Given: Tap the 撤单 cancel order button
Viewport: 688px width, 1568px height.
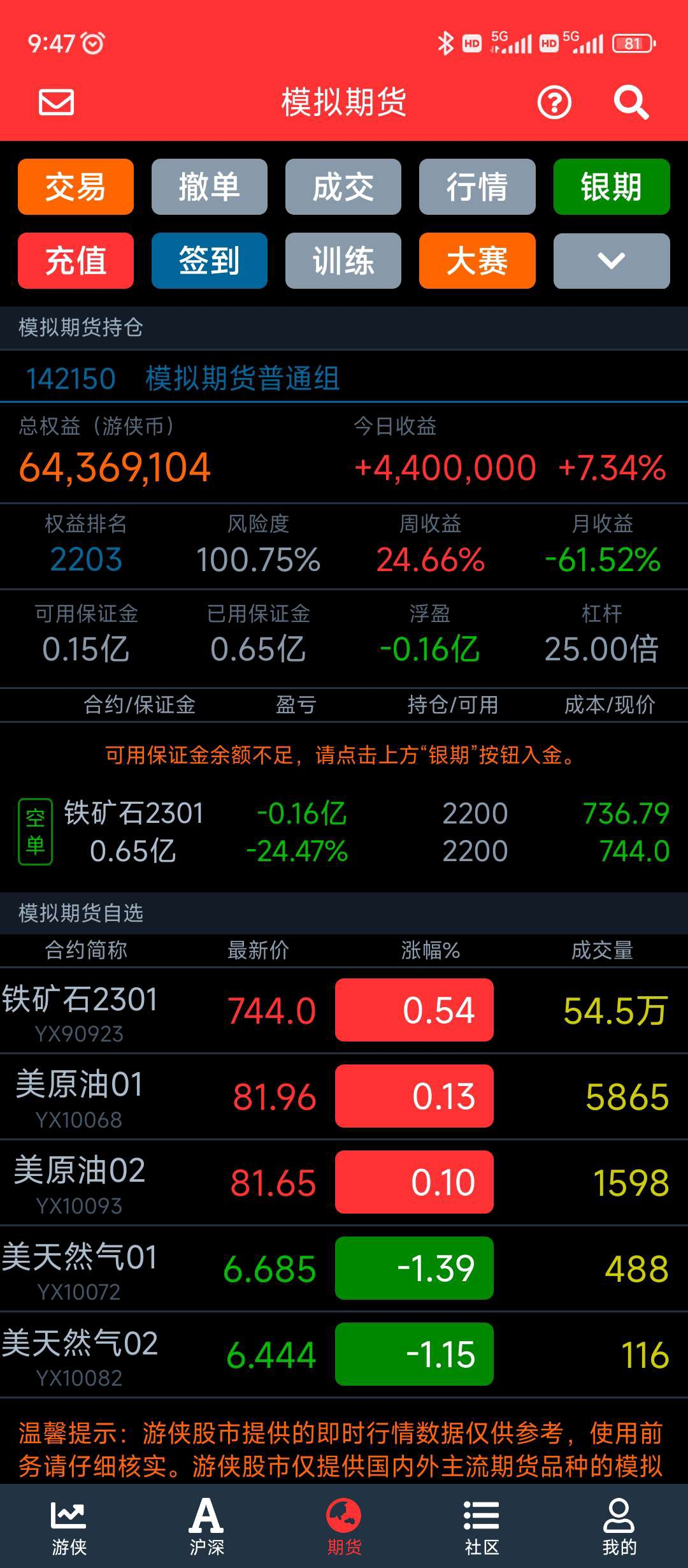Looking at the screenshot, I should tap(210, 187).
